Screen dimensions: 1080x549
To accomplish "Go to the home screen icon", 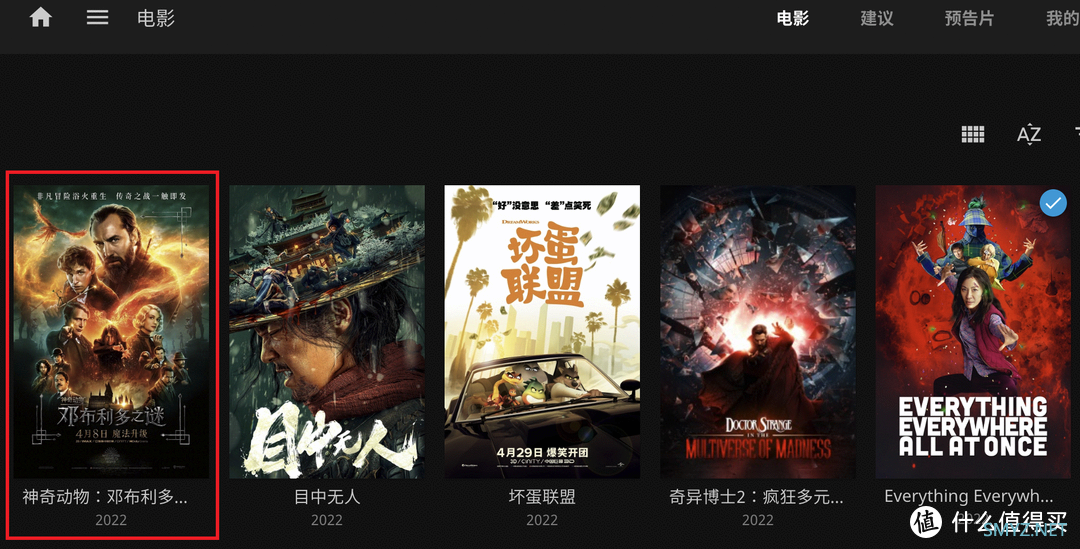I will point(41,18).
